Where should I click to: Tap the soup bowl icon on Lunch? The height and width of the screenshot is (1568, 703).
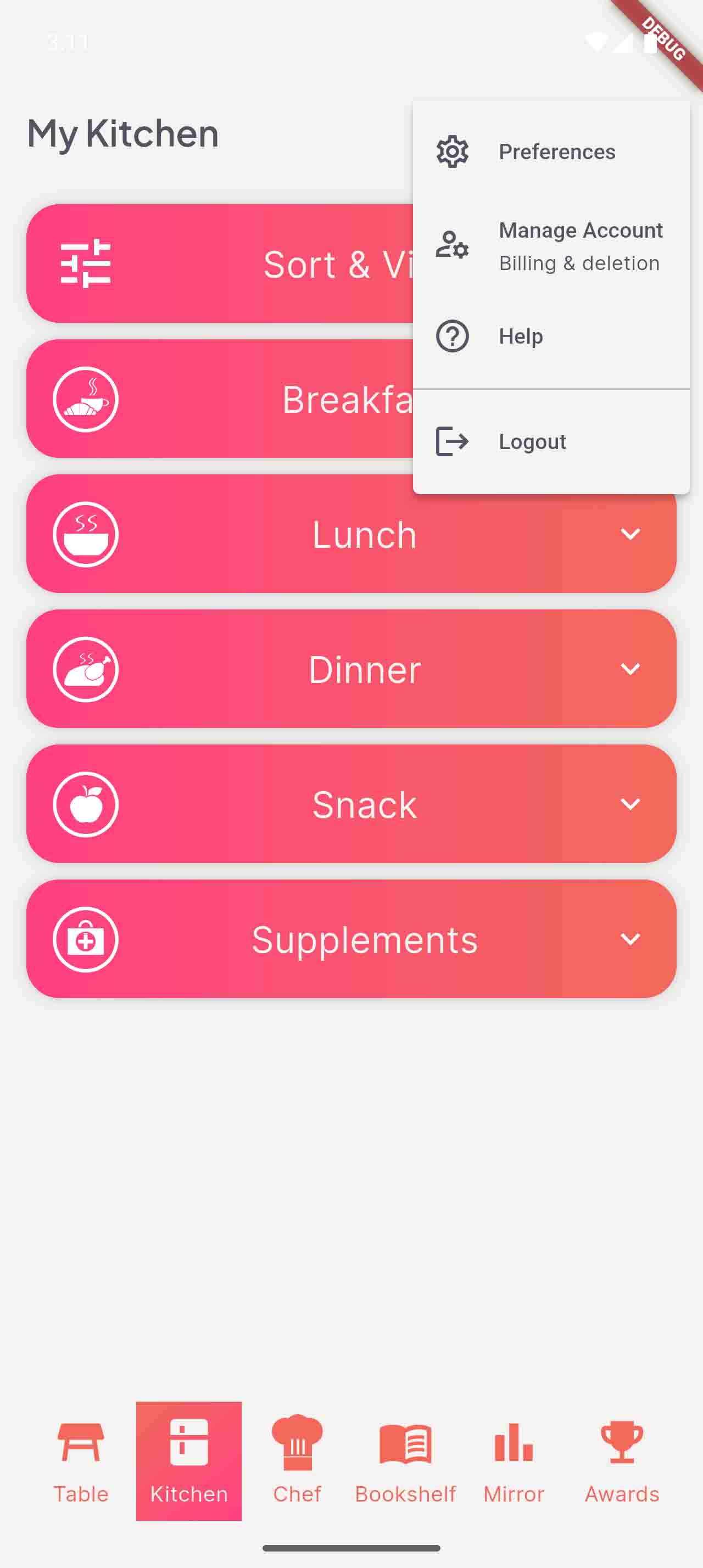84,534
